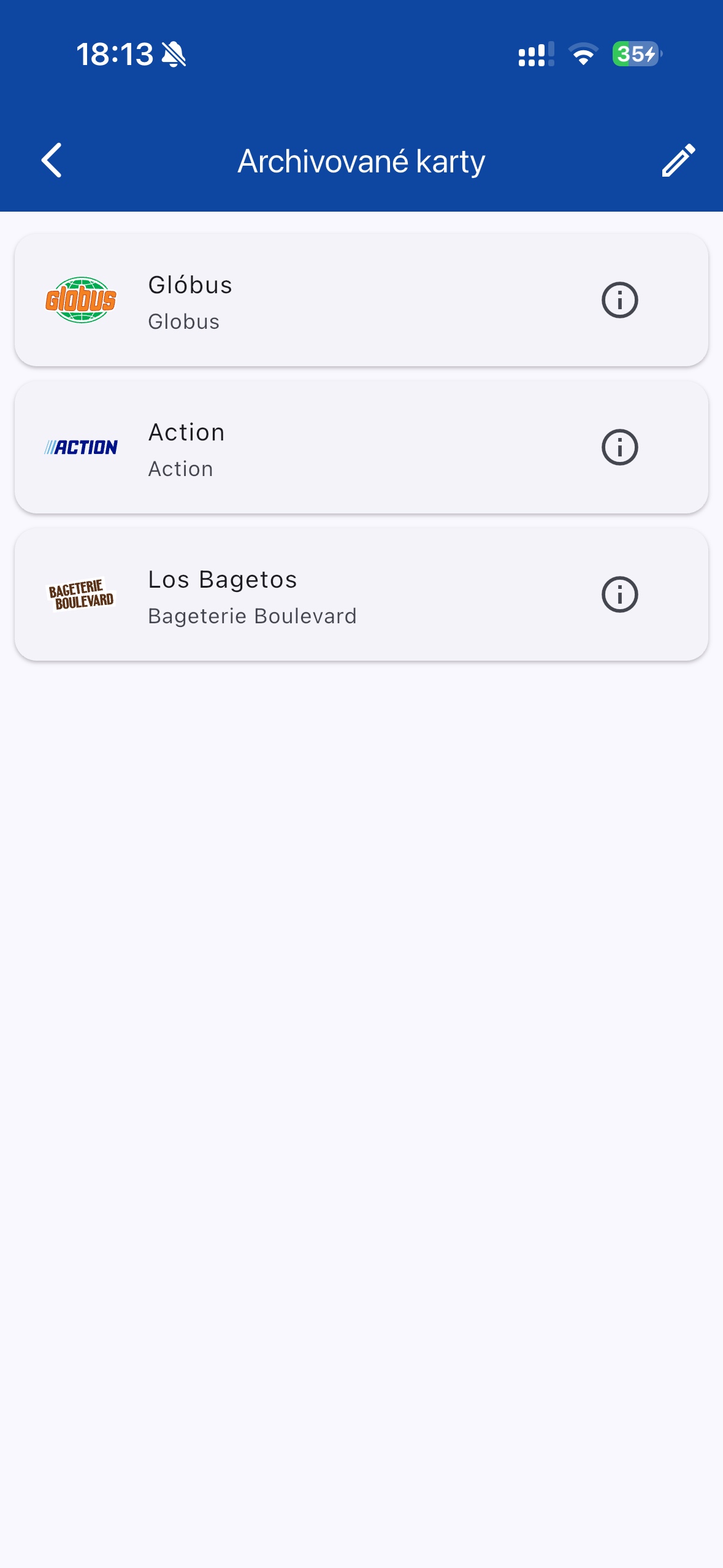The width and height of the screenshot is (723, 1568).
Task: View info for the Action card
Action: (x=619, y=447)
